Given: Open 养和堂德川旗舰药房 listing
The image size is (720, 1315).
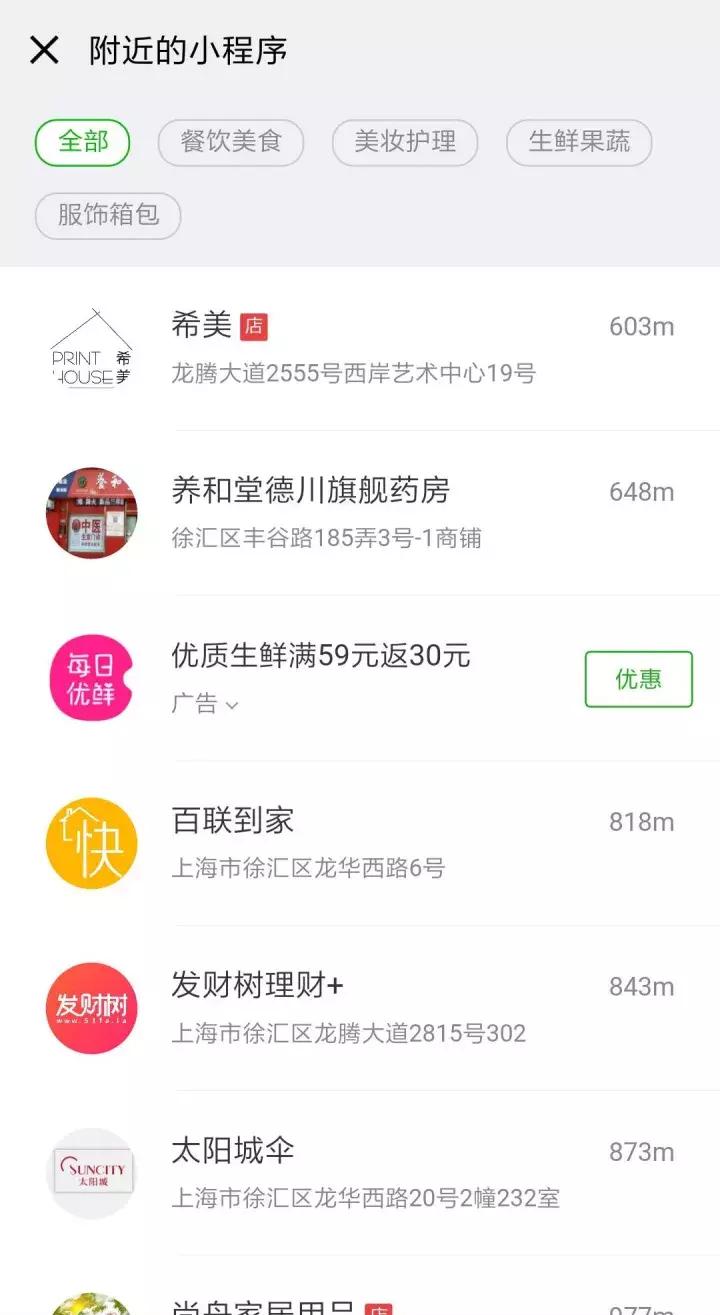Looking at the screenshot, I should click(312, 490).
